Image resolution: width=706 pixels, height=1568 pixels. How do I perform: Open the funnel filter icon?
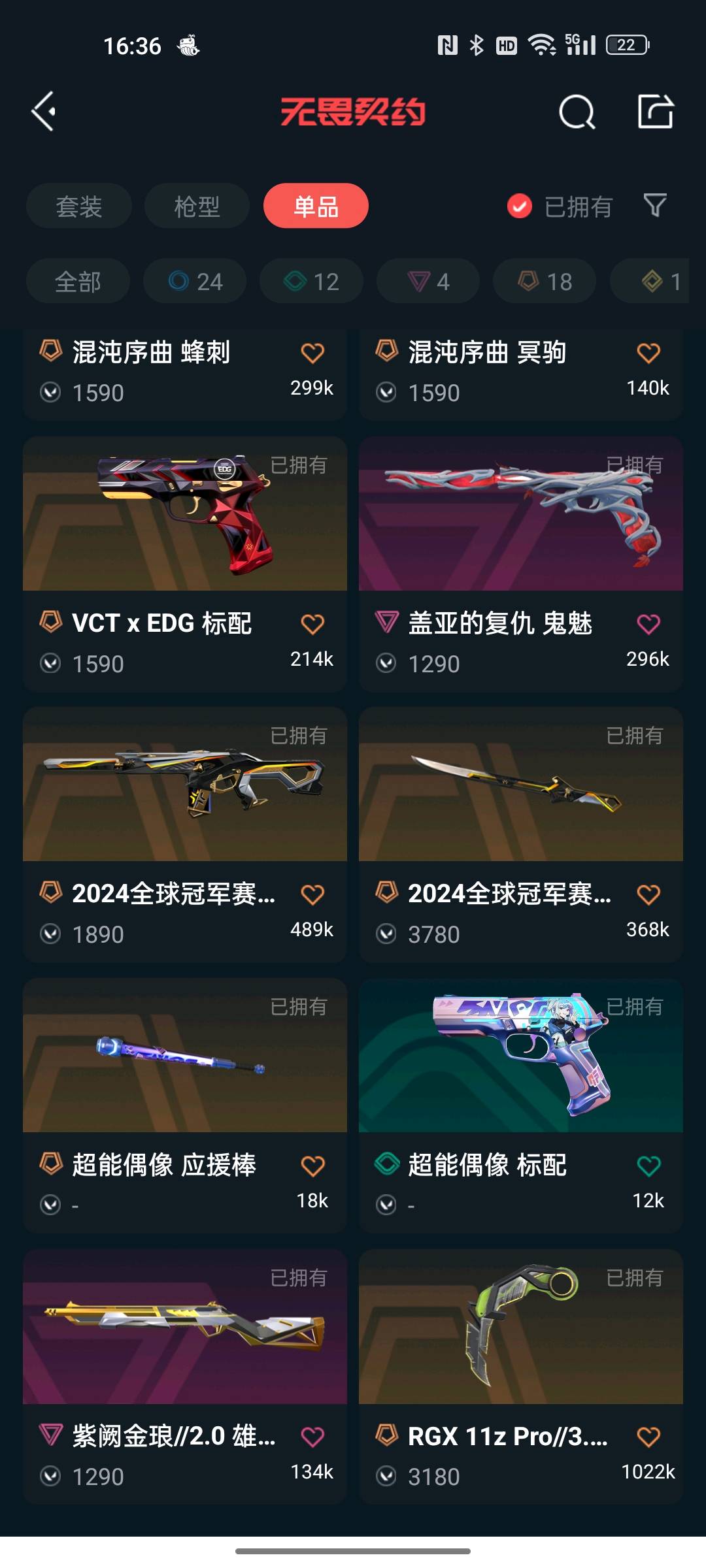[655, 206]
